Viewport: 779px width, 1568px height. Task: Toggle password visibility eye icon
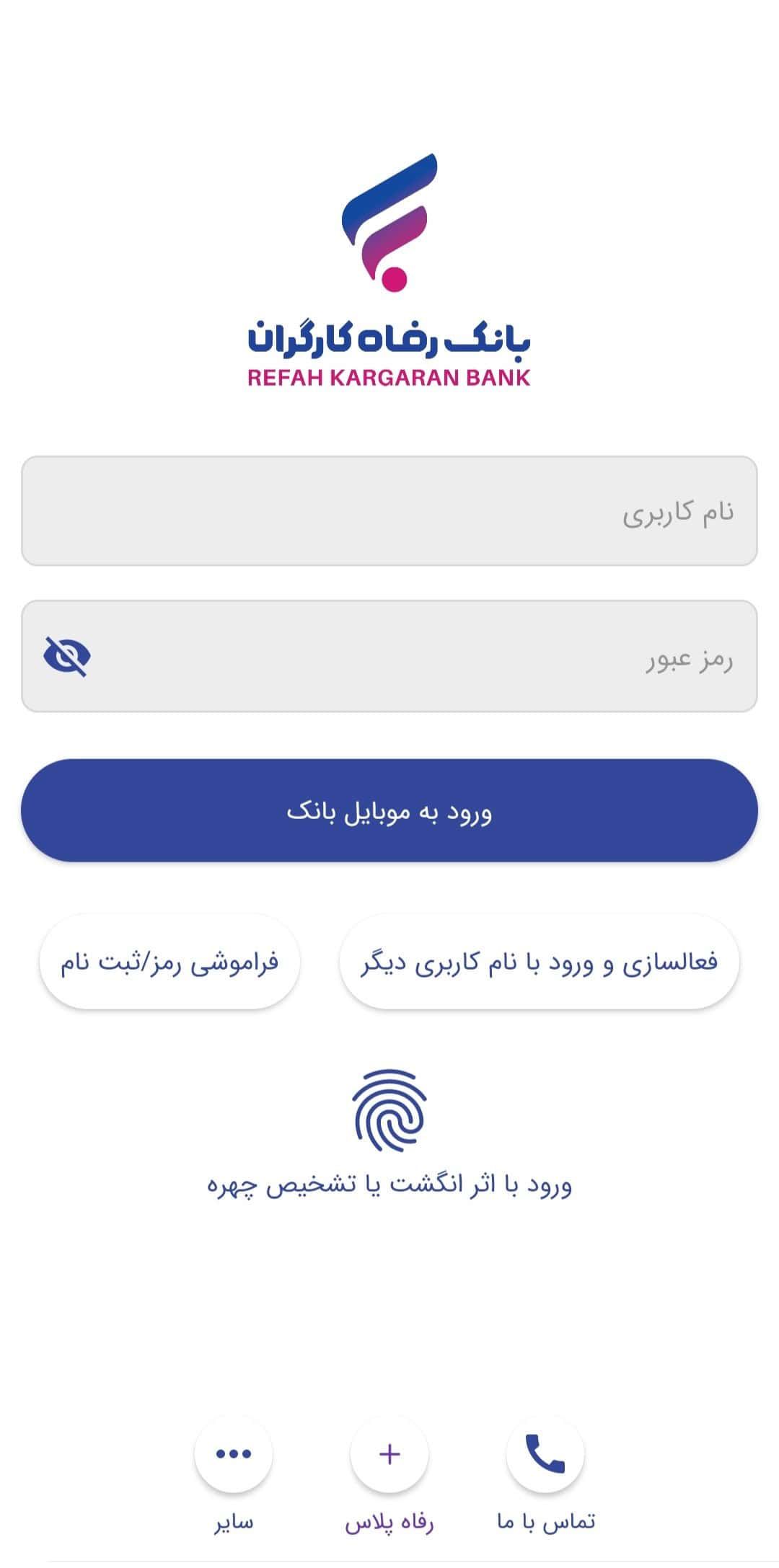click(x=67, y=657)
